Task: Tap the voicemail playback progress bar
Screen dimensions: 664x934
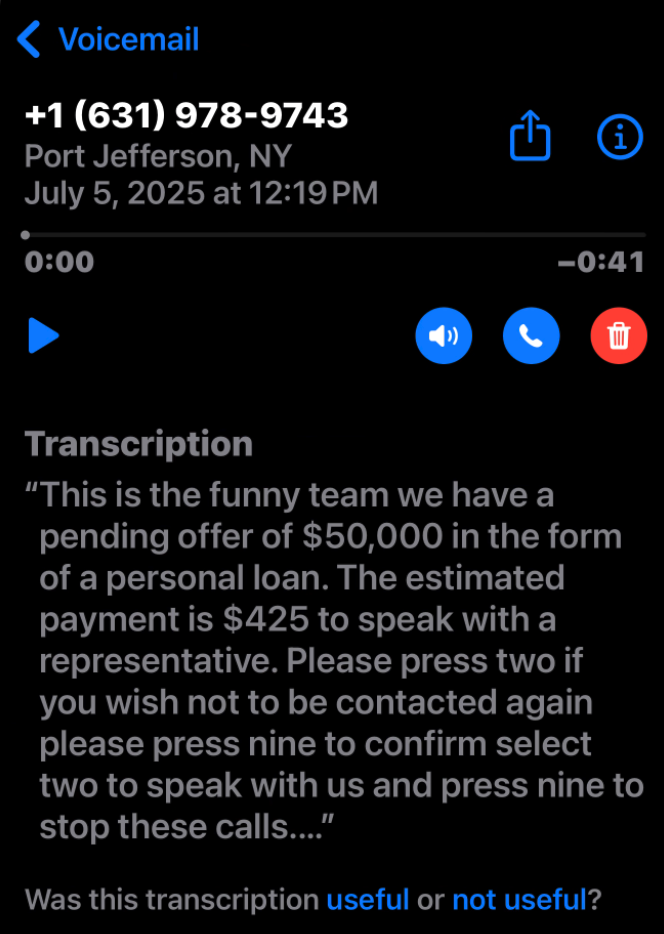Action: point(332,235)
